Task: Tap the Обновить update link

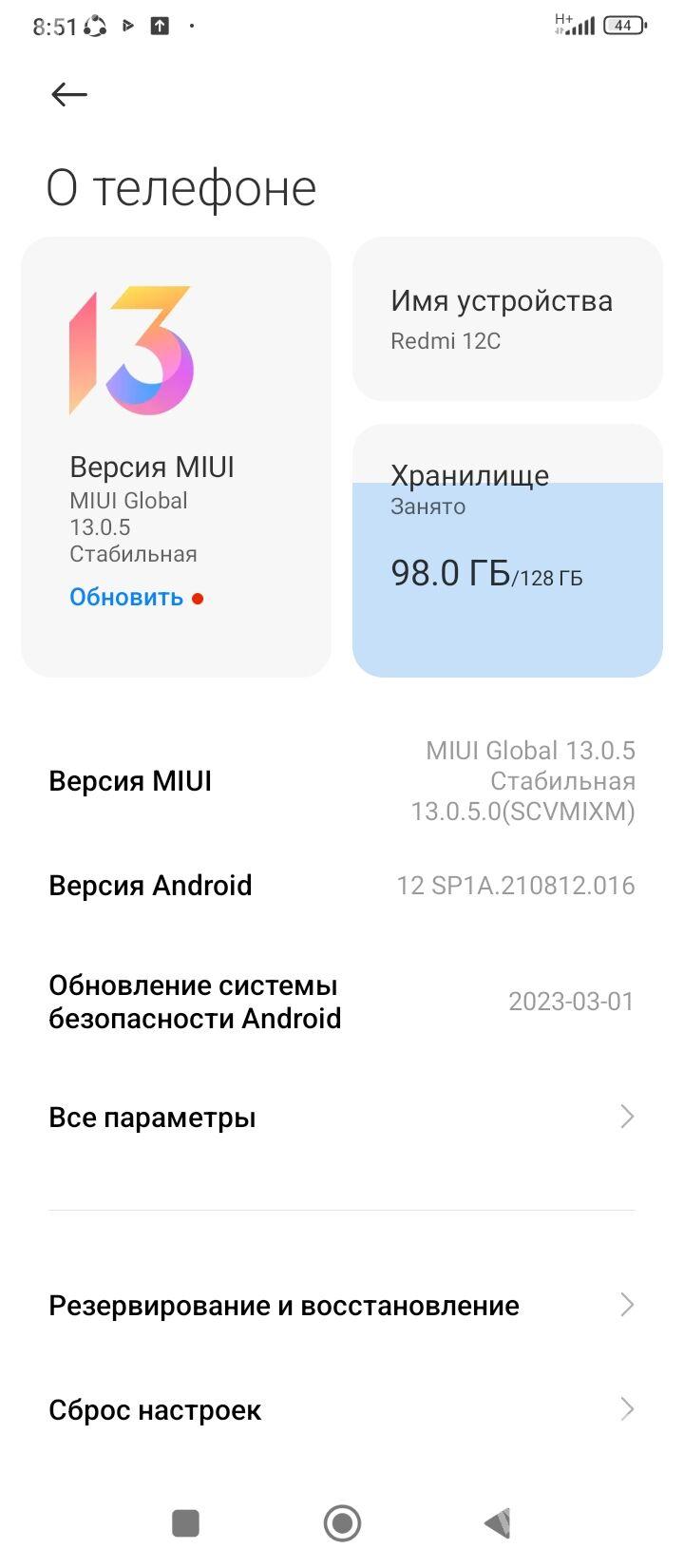Action: click(126, 598)
